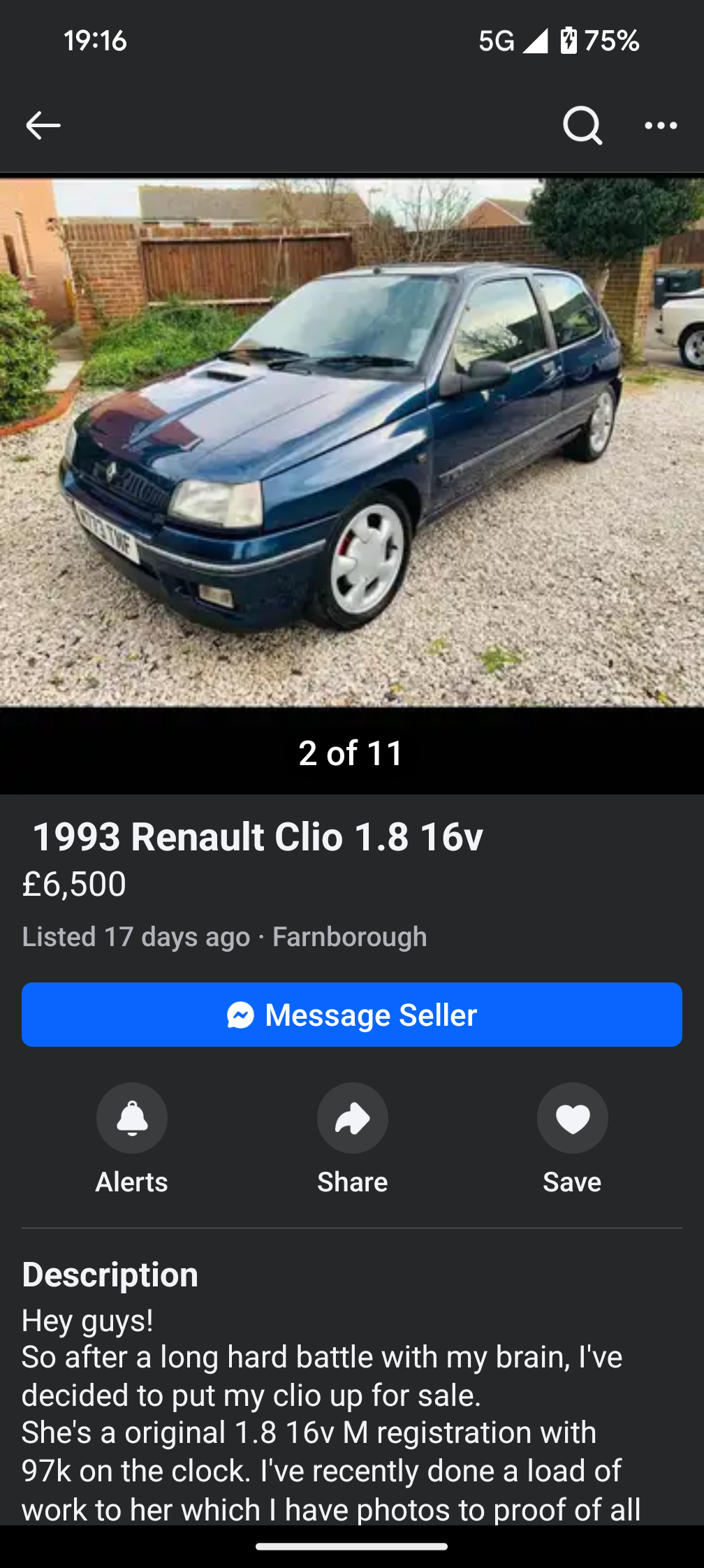Go back from the listing

pos(43,126)
